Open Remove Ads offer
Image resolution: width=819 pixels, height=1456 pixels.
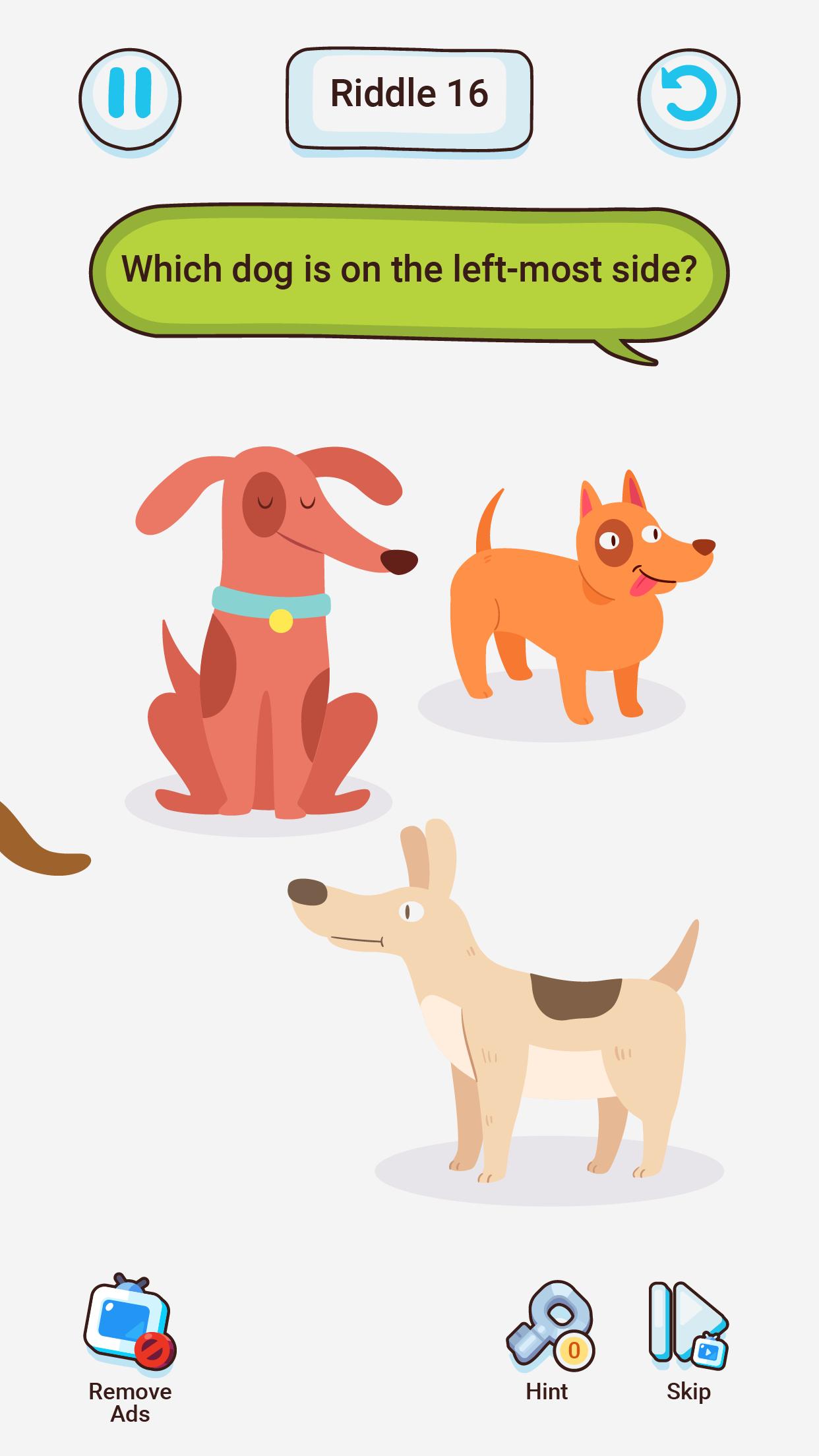(x=130, y=1345)
